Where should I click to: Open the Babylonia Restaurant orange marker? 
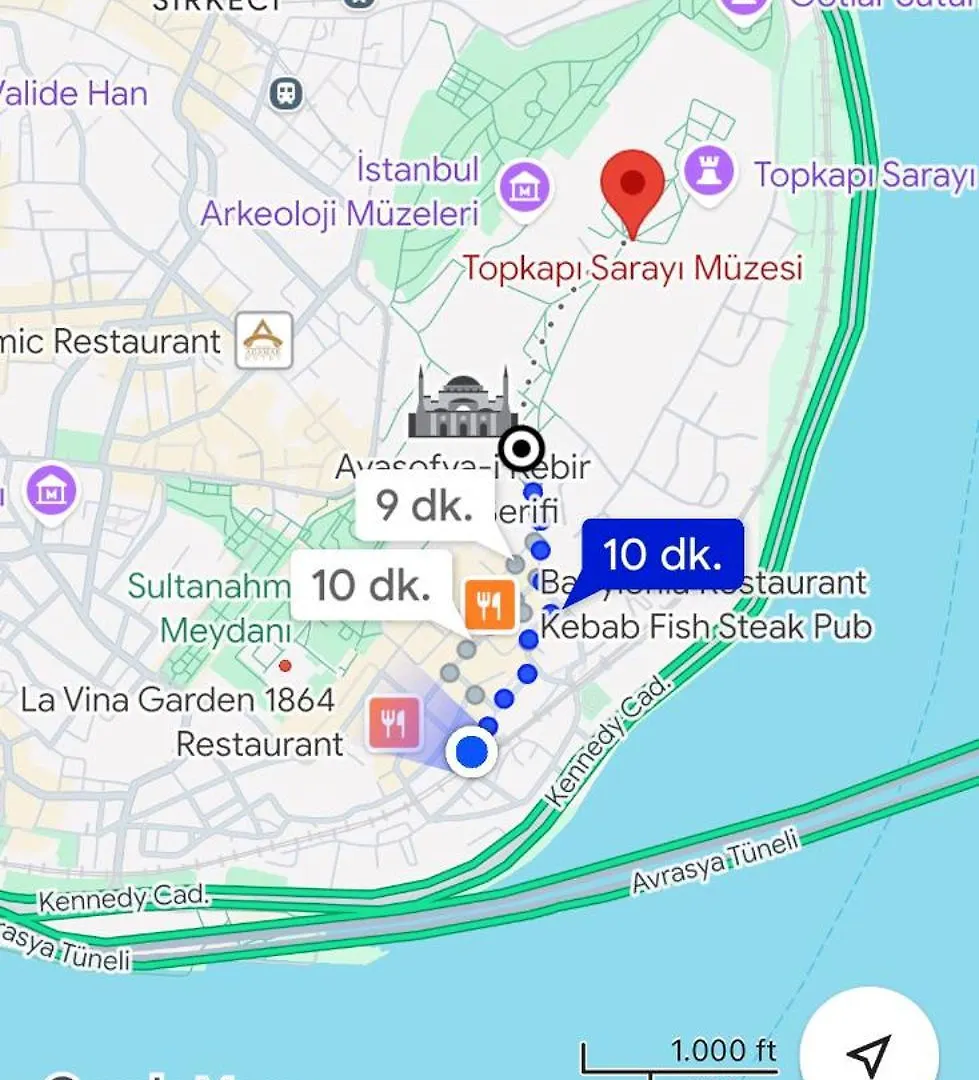pyautogui.click(x=489, y=605)
